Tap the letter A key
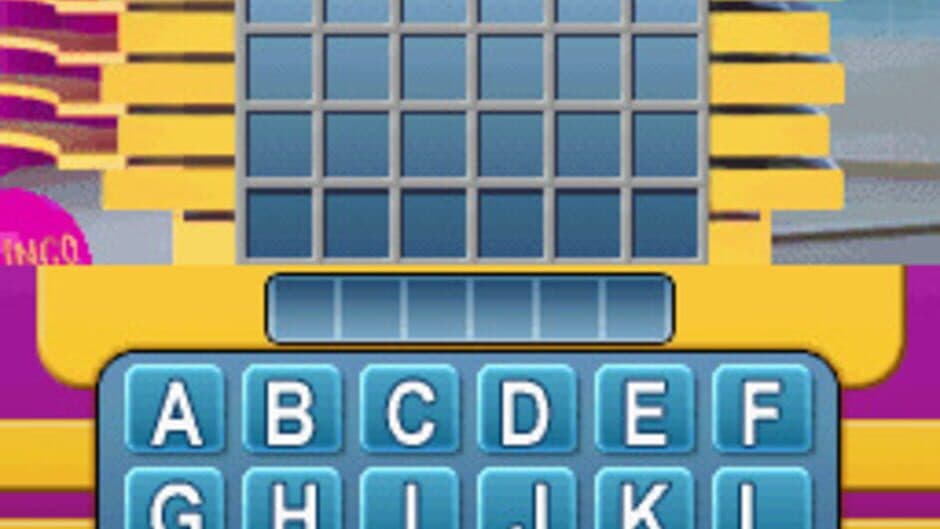 click(175, 408)
